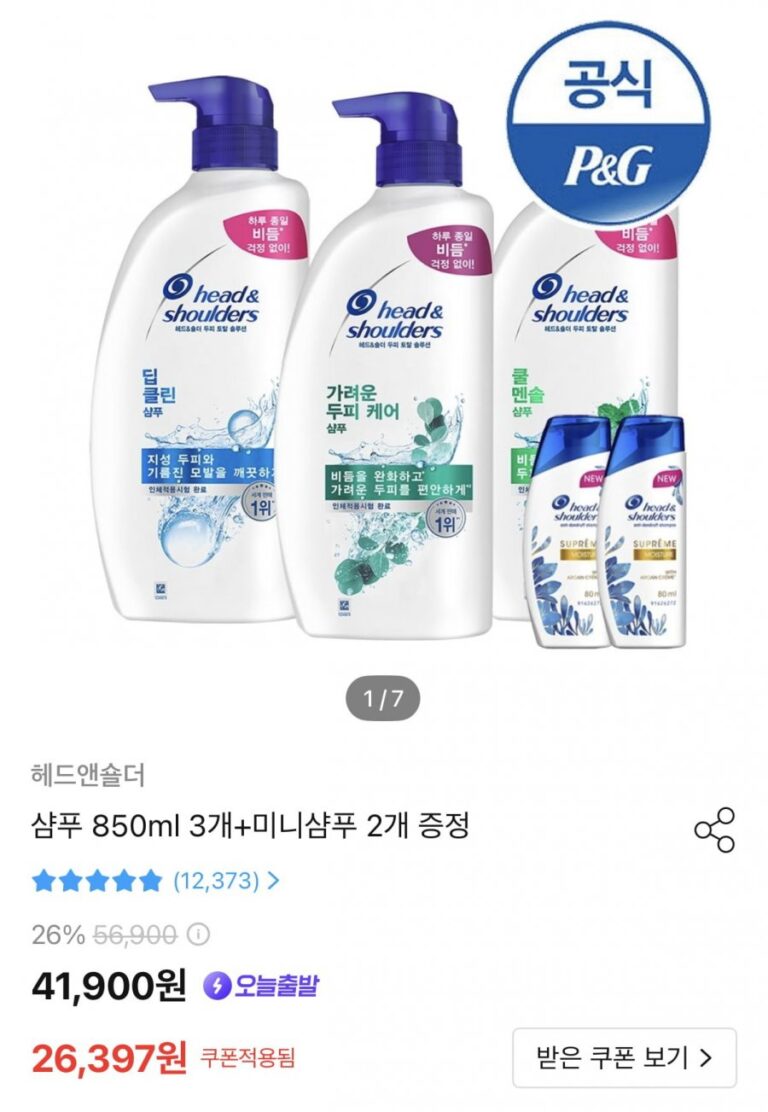Open the shampoo product image
The width and height of the screenshot is (768, 1112).
point(384,350)
